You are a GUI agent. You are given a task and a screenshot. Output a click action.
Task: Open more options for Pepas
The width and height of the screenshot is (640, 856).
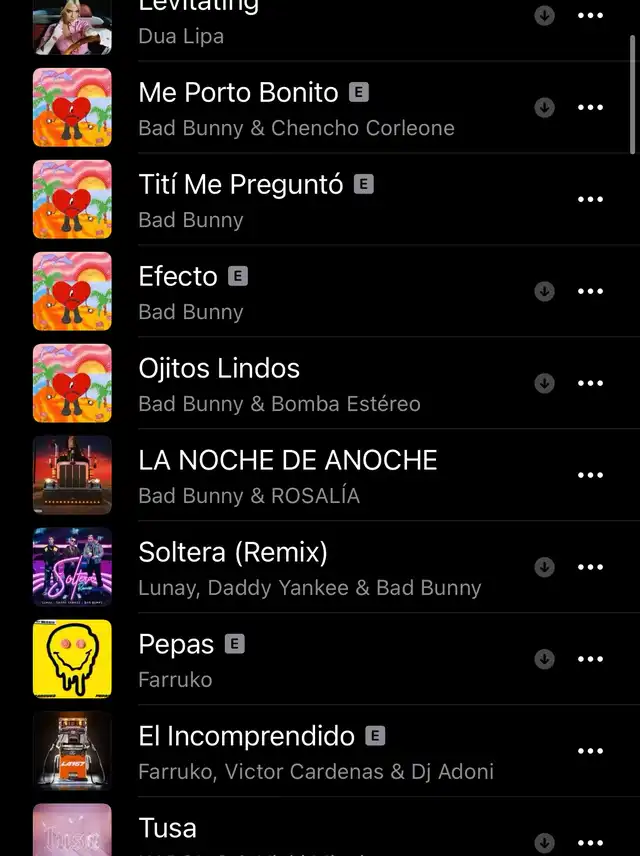pyautogui.click(x=591, y=660)
